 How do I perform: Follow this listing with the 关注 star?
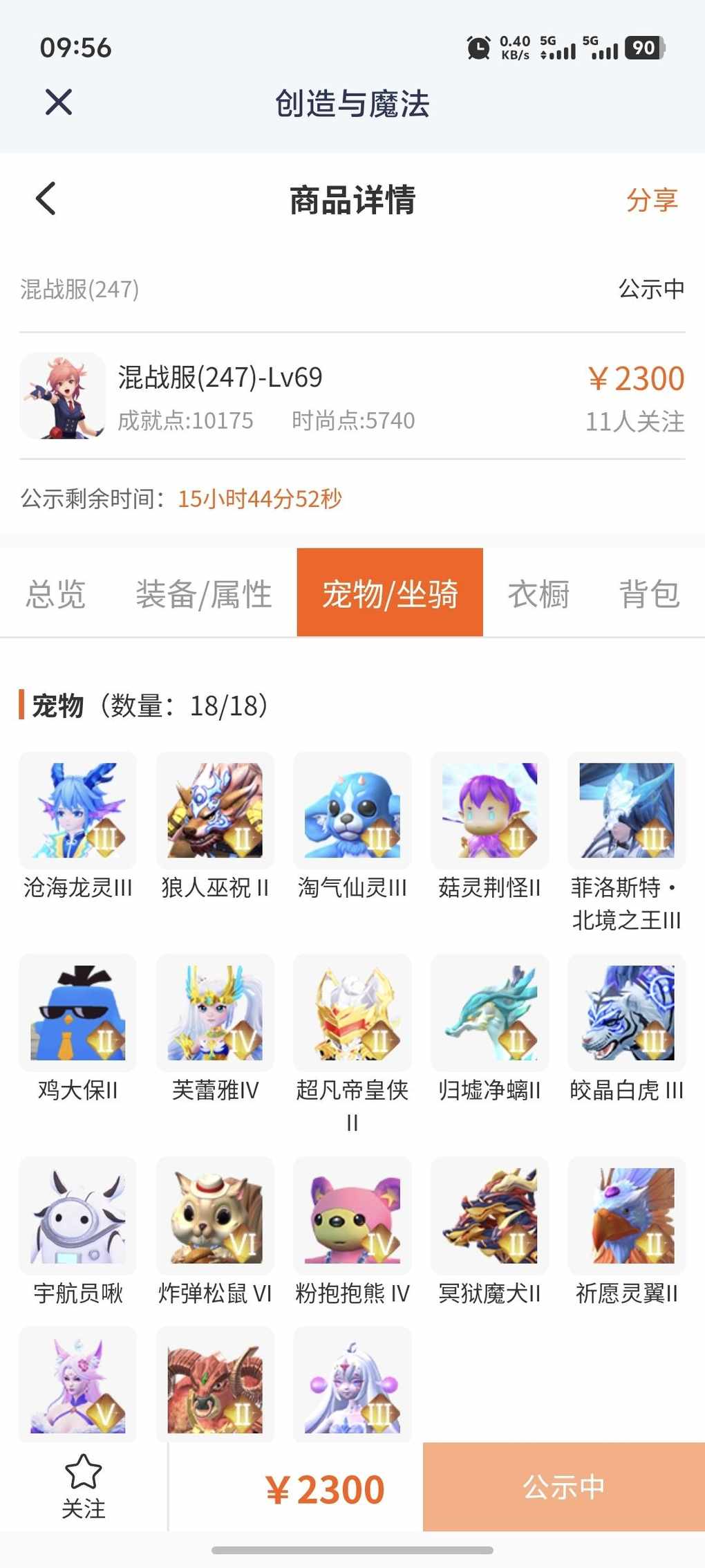pos(83,1486)
